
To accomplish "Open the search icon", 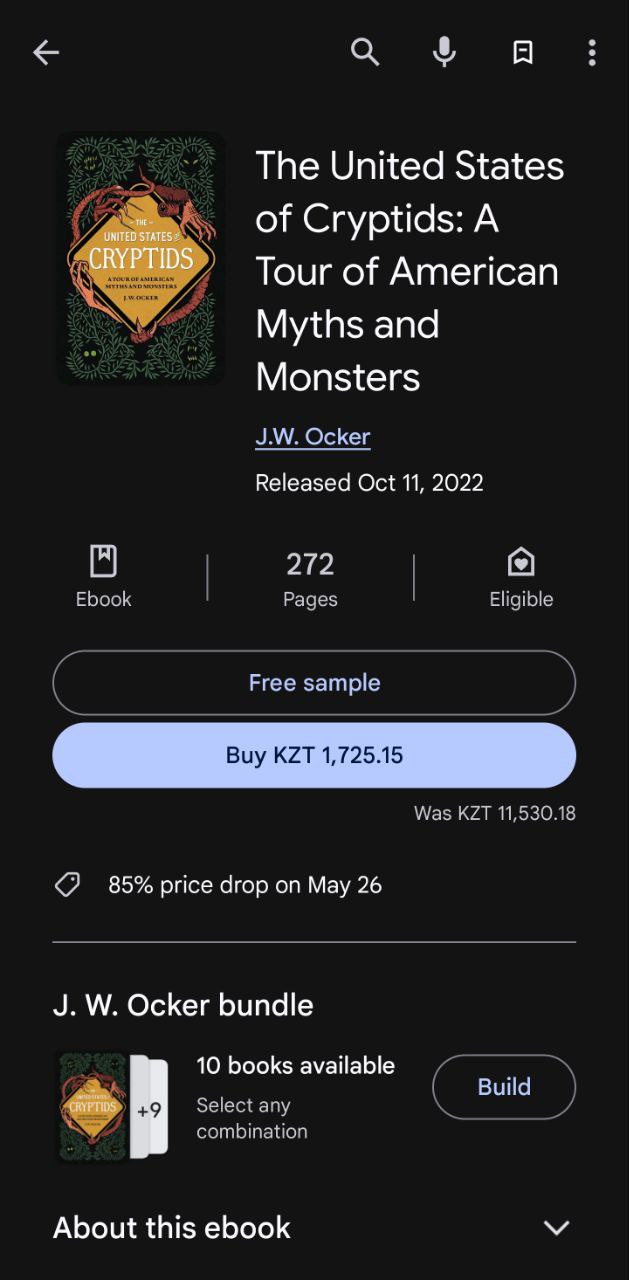I will tap(365, 52).
